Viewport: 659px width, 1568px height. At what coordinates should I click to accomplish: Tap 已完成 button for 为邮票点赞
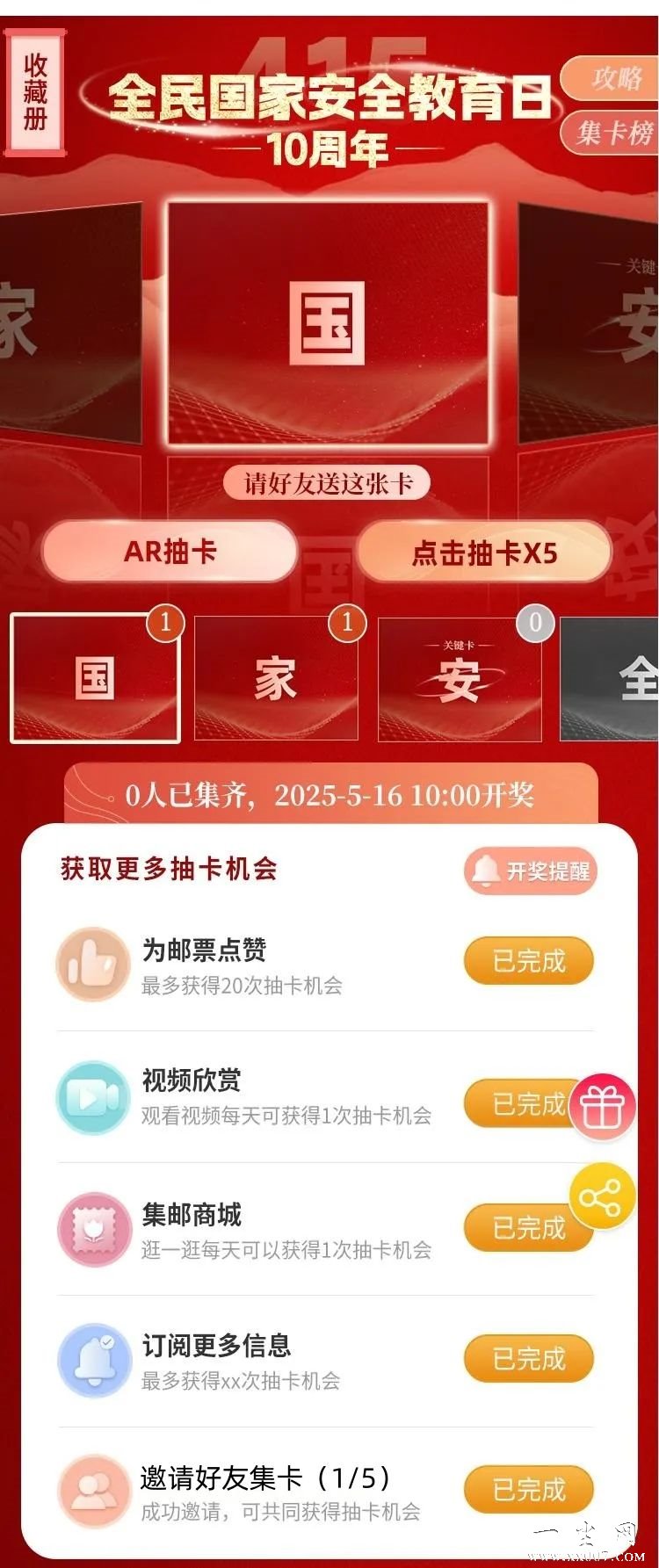pos(528,961)
